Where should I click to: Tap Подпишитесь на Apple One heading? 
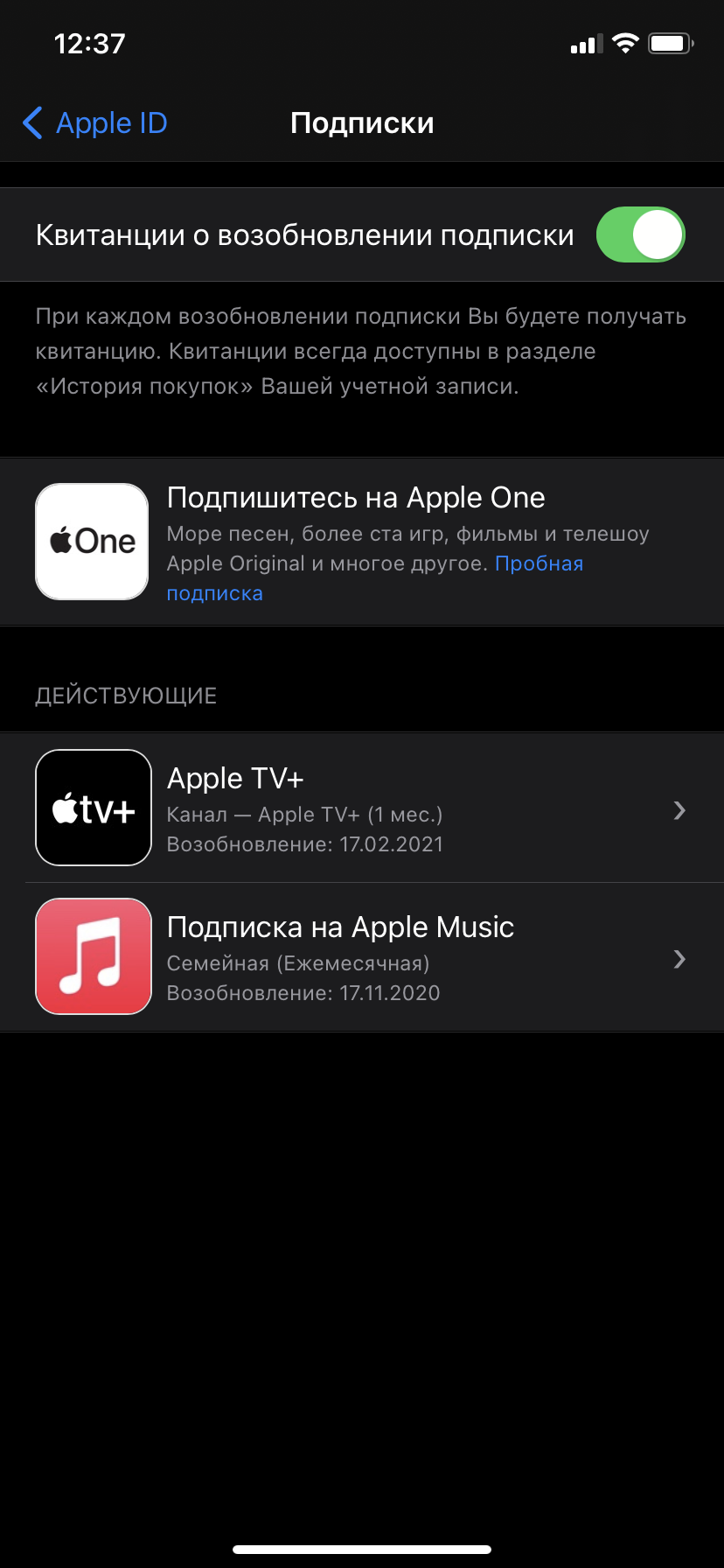click(355, 497)
